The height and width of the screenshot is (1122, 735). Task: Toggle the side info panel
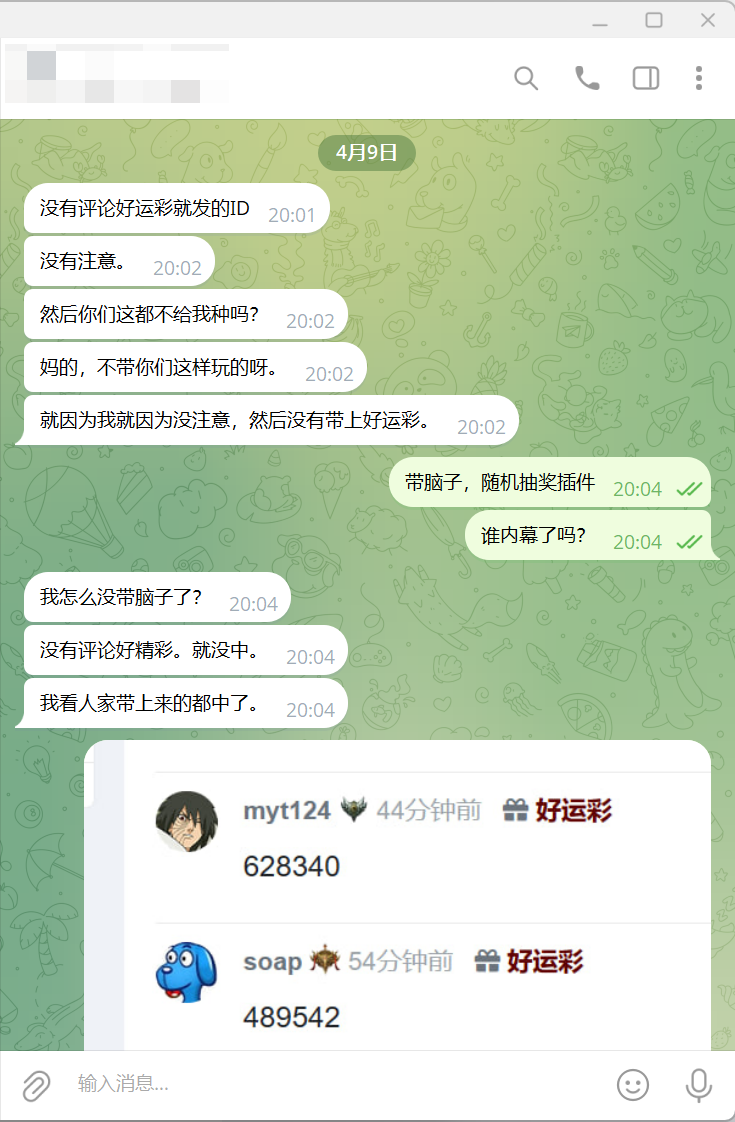tap(646, 78)
